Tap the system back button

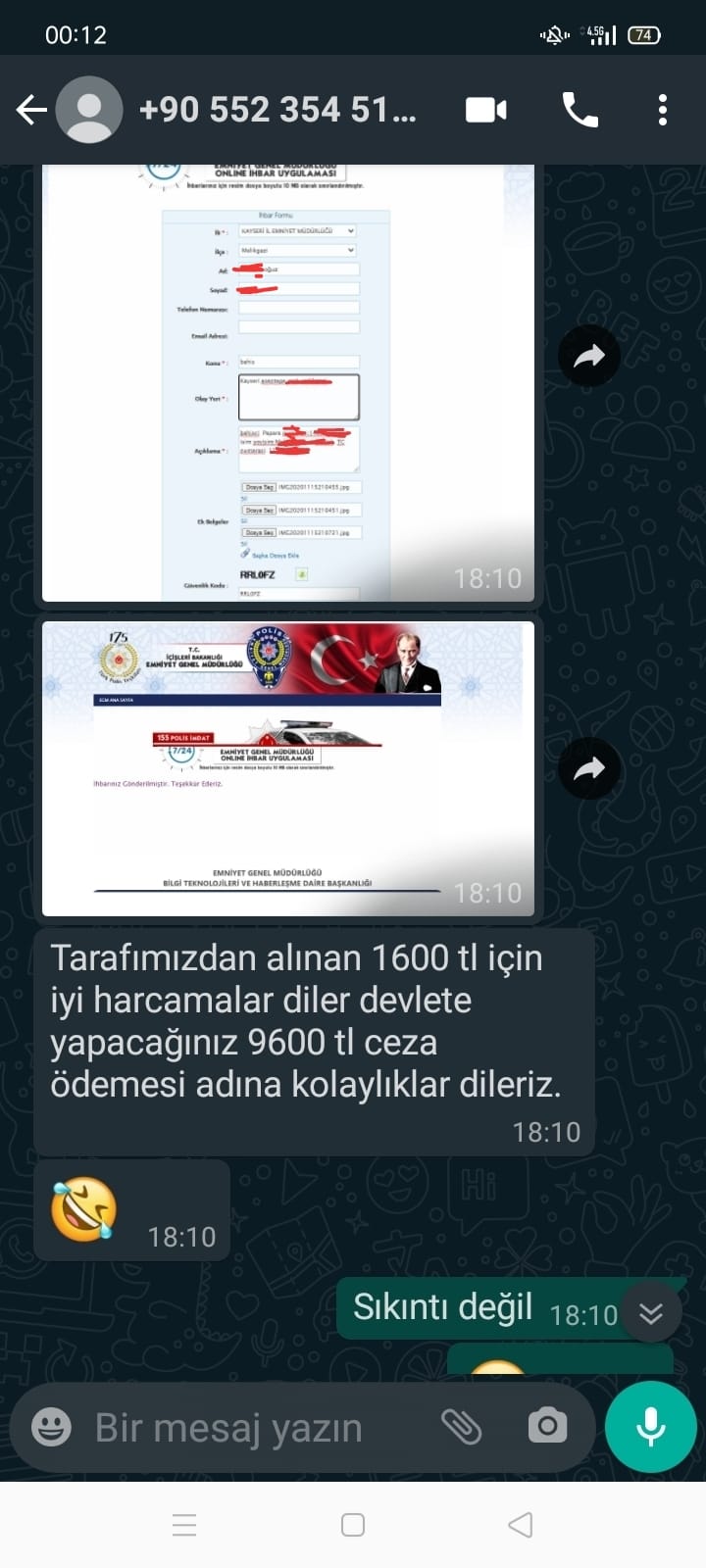521,1525
